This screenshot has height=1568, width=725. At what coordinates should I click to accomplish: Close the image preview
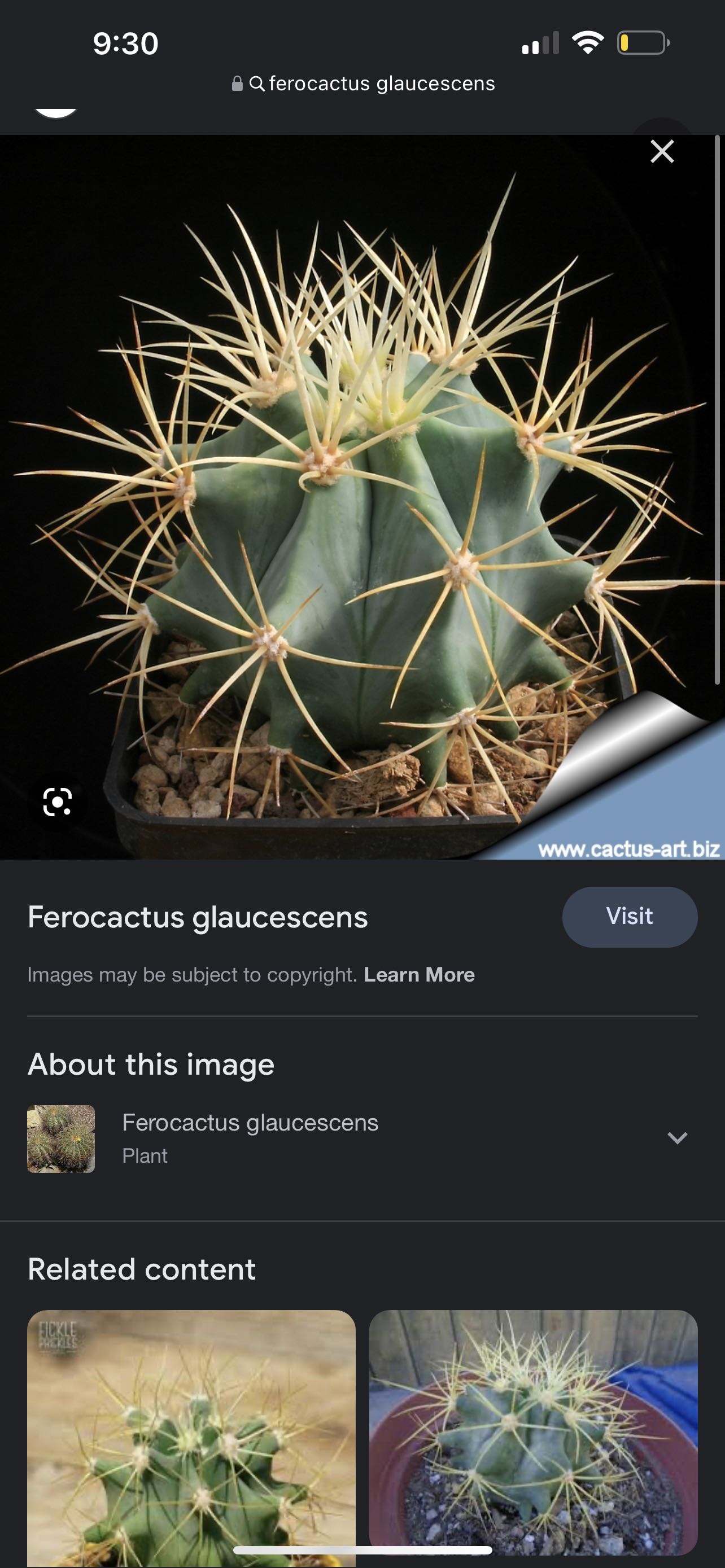tap(662, 151)
